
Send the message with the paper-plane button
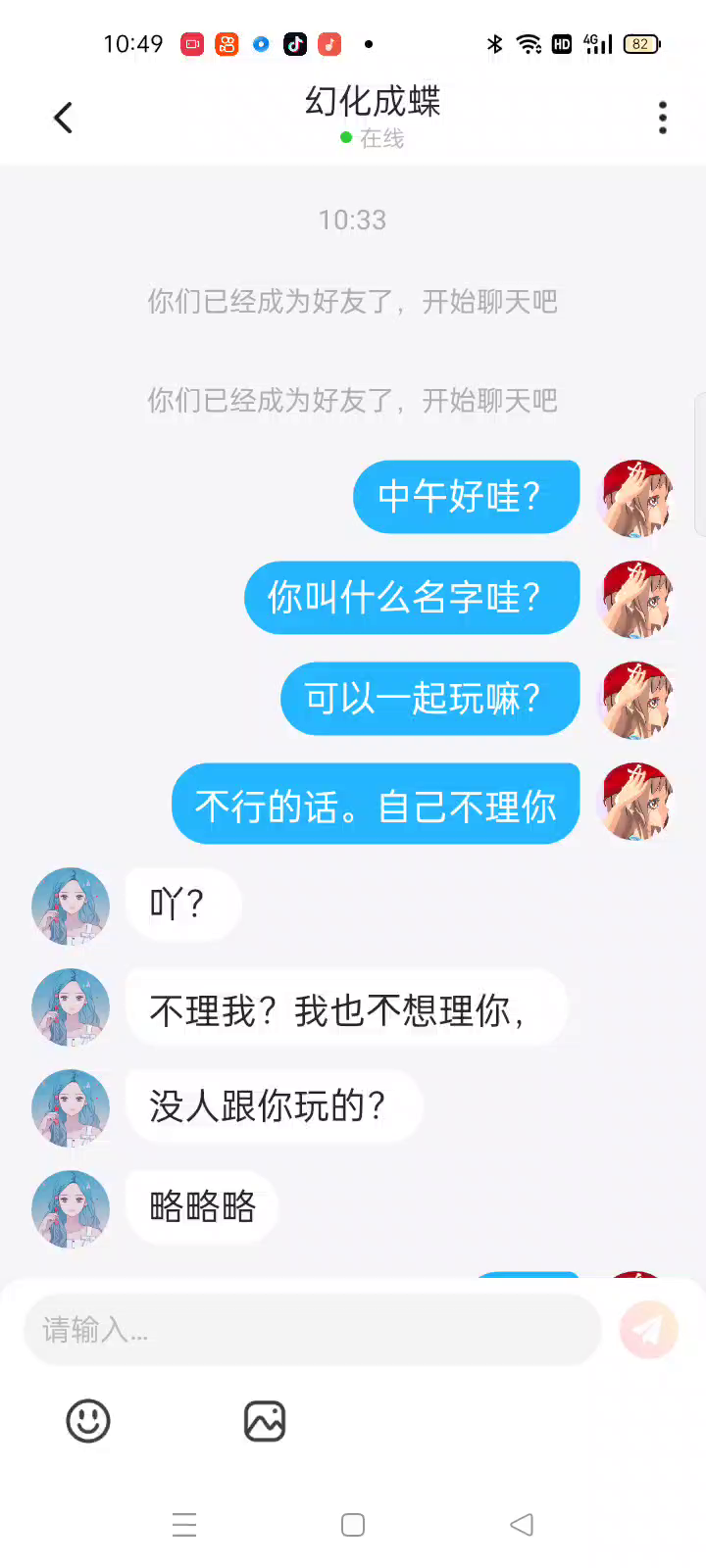[x=648, y=1330]
